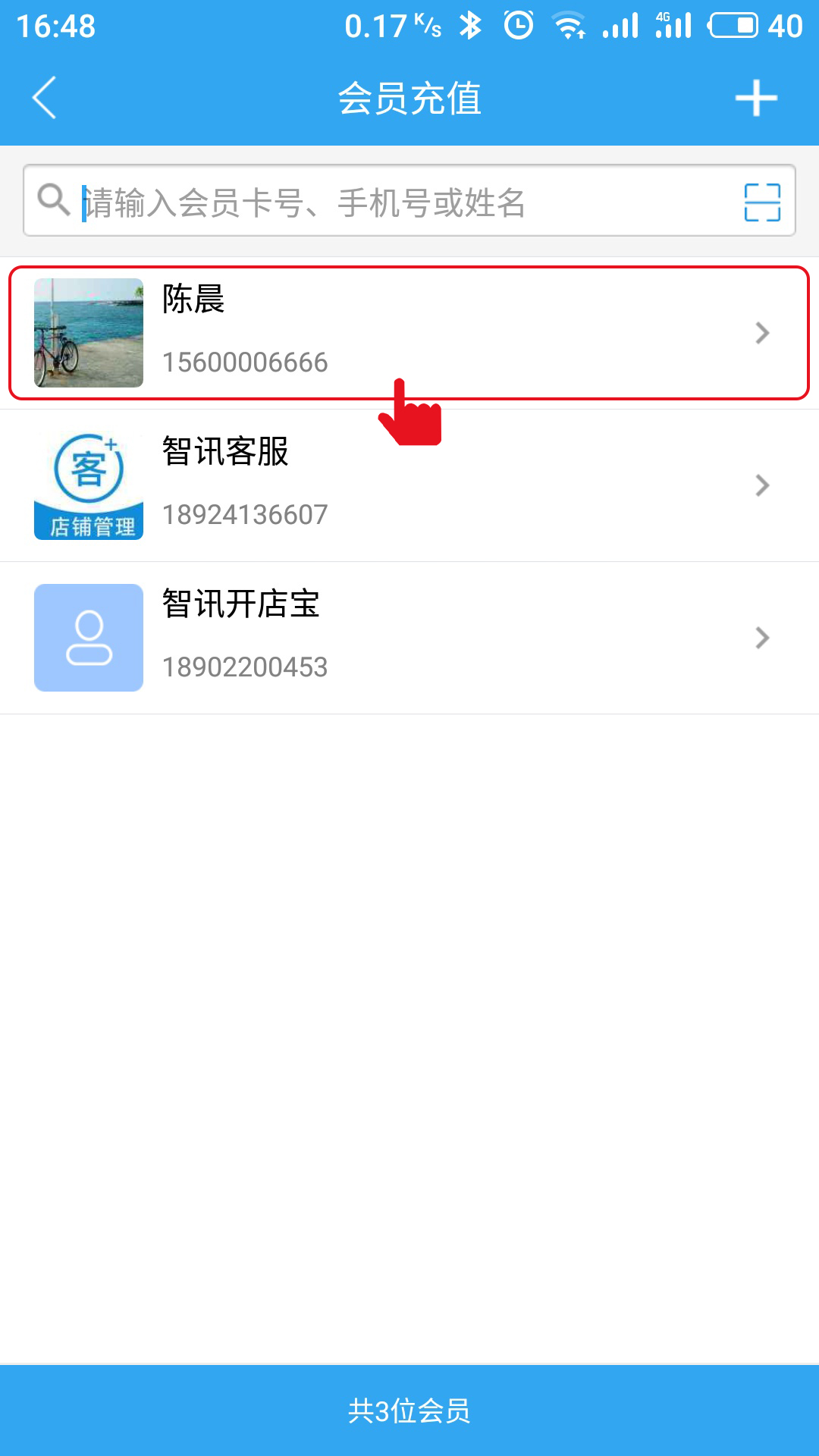Open the scan code icon in search bar
The width and height of the screenshot is (819, 1456).
coord(762,202)
